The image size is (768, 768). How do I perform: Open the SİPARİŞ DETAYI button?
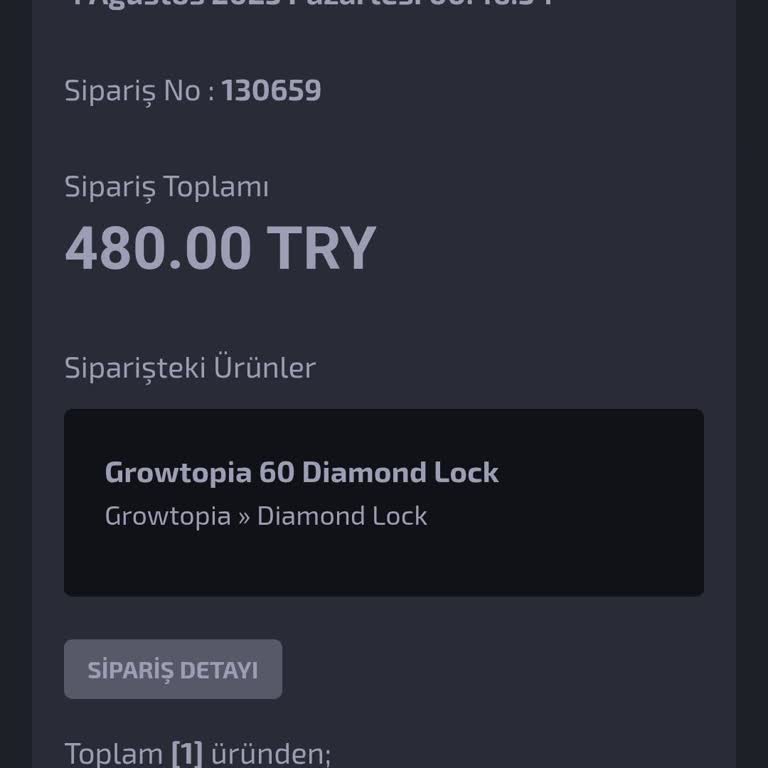[x=173, y=669]
